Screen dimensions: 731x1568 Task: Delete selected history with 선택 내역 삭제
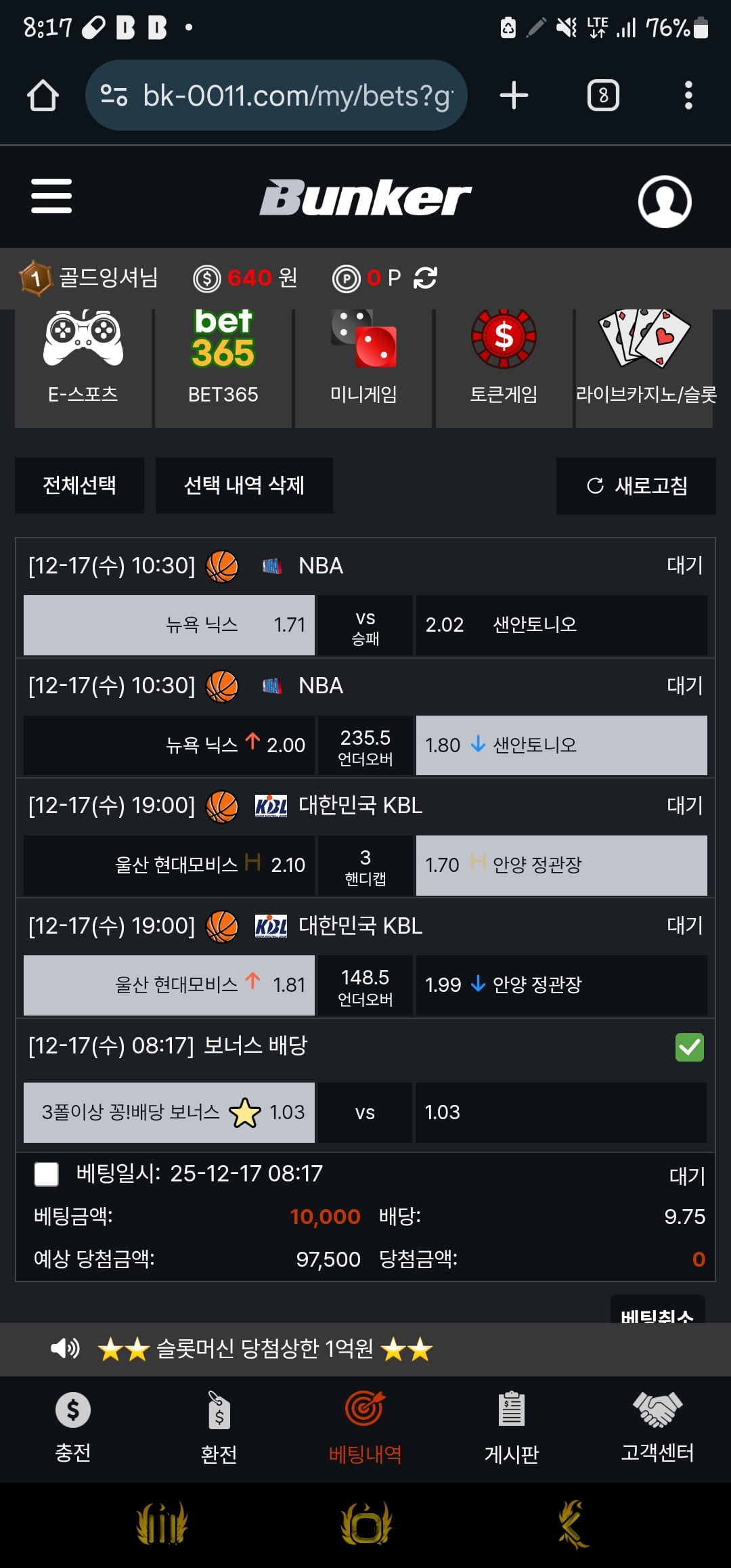pos(244,485)
